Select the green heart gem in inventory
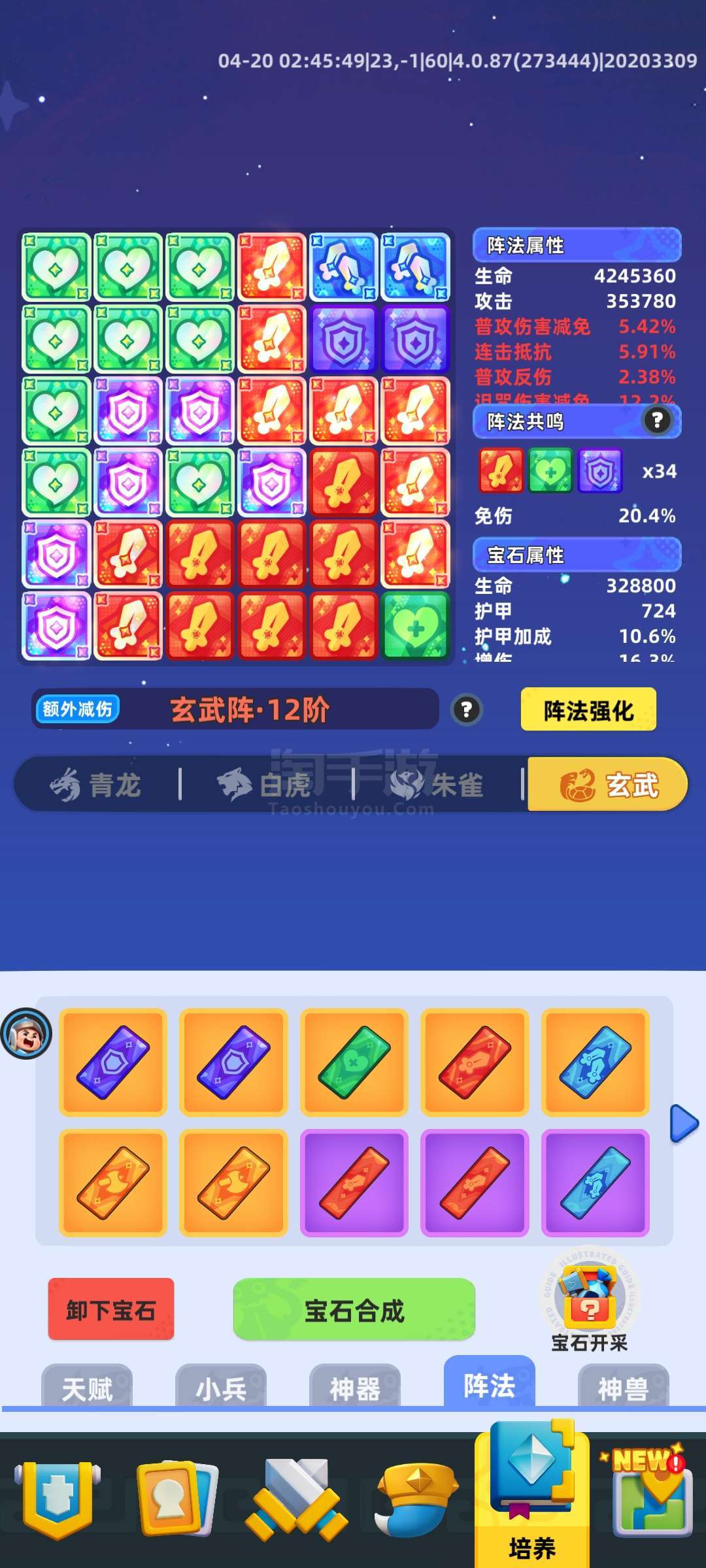 pos(354,1062)
